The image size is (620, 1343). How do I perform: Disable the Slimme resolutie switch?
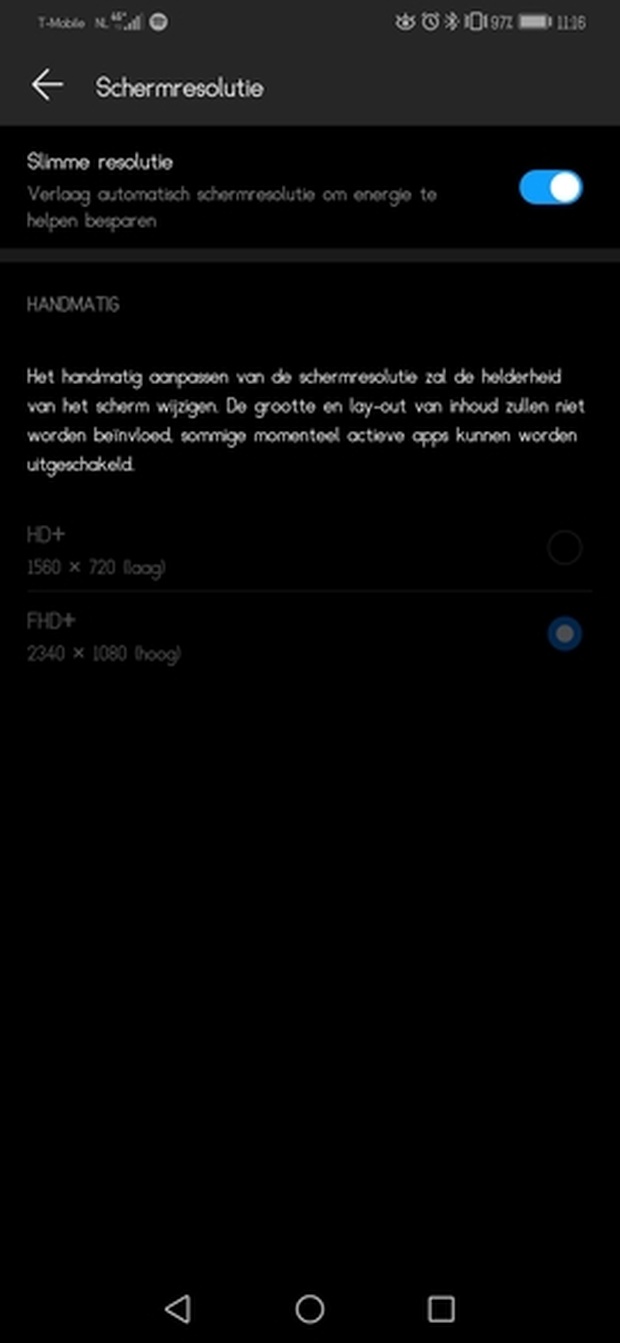(550, 187)
